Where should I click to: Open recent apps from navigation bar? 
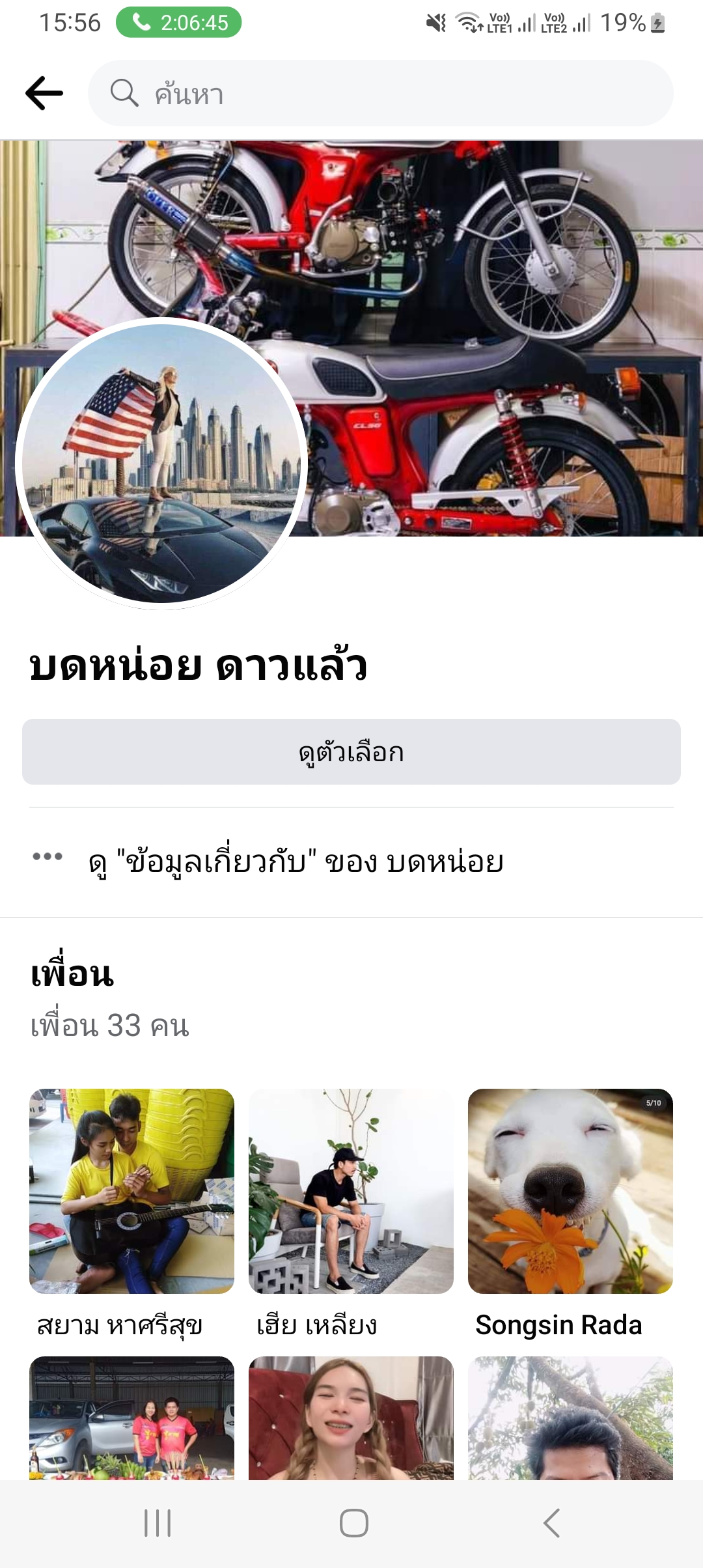tap(158, 1523)
